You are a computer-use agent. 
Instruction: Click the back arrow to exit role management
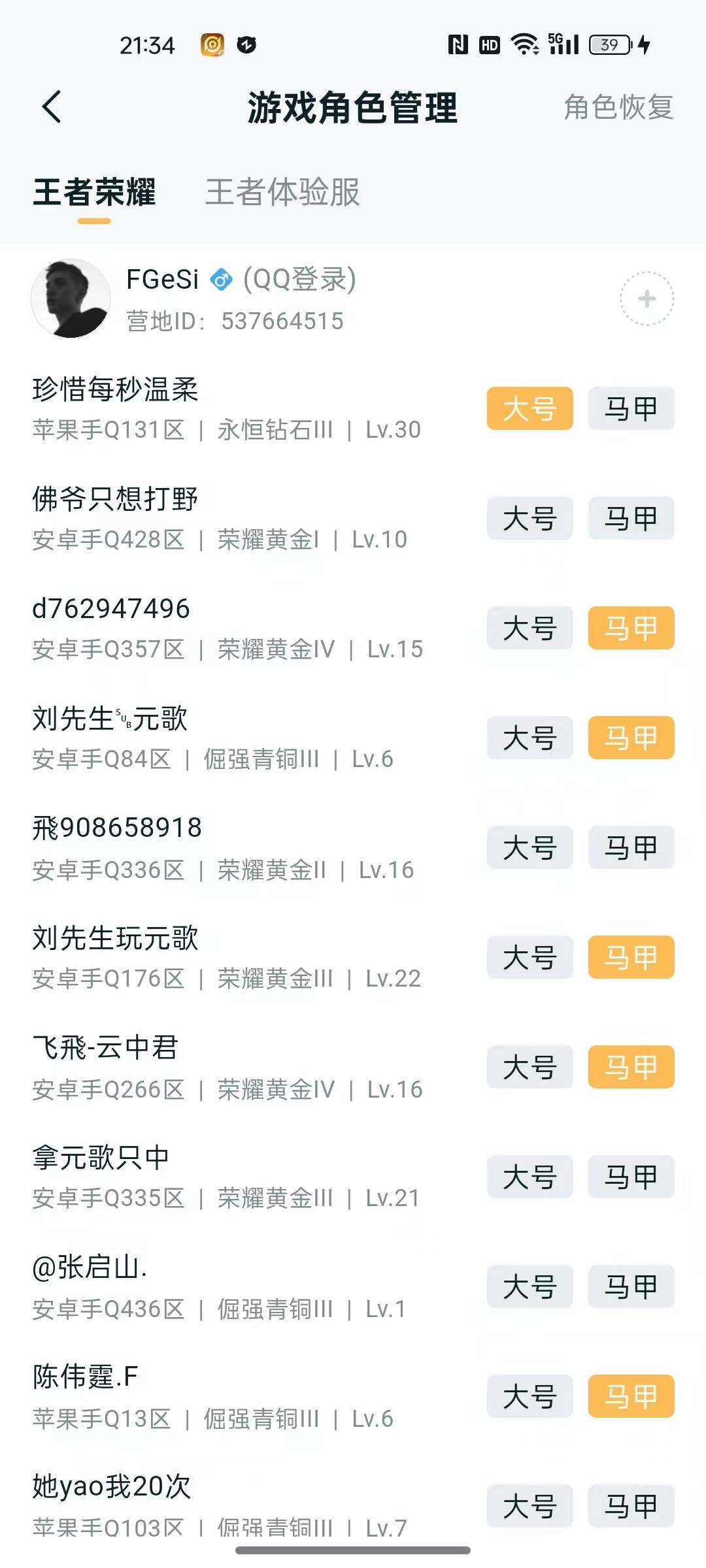52,106
